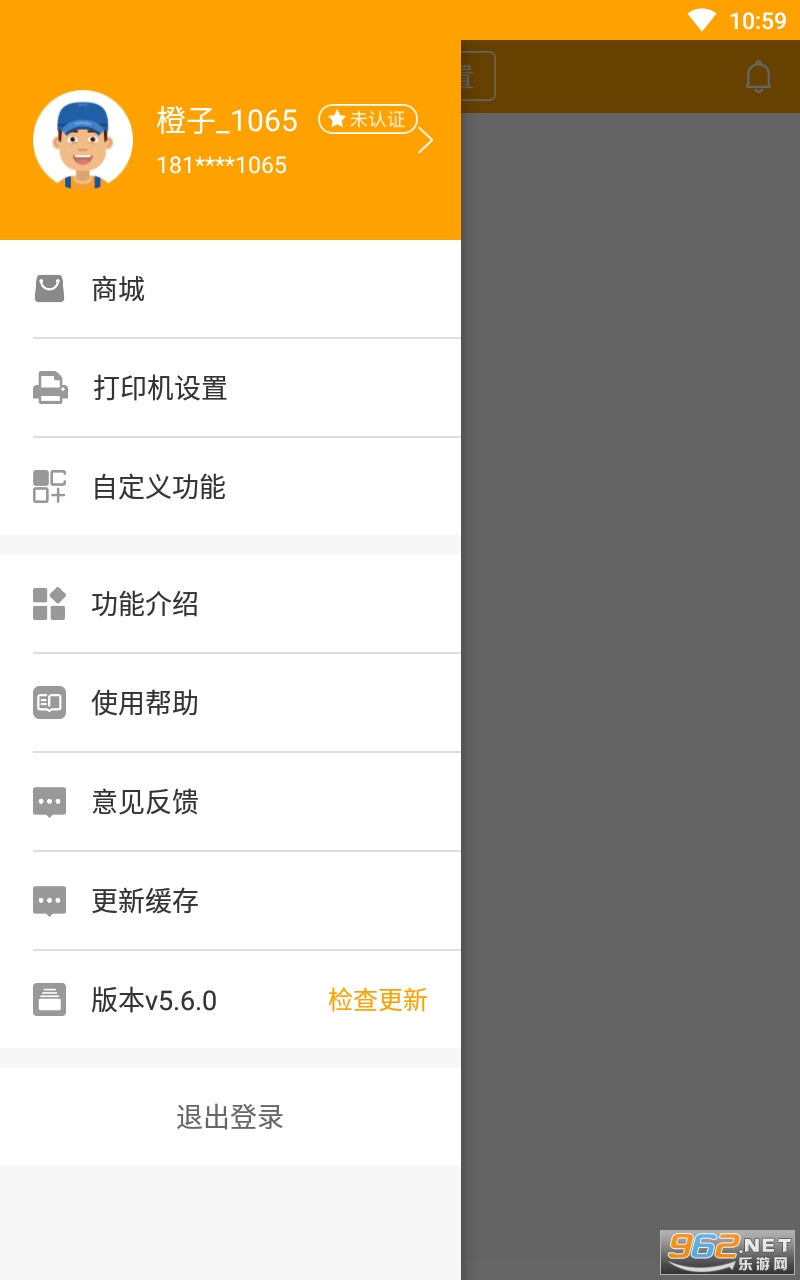Open the 橙子_1065 profile chevron
The image size is (800, 1280).
pyautogui.click(x=426, y=140)
